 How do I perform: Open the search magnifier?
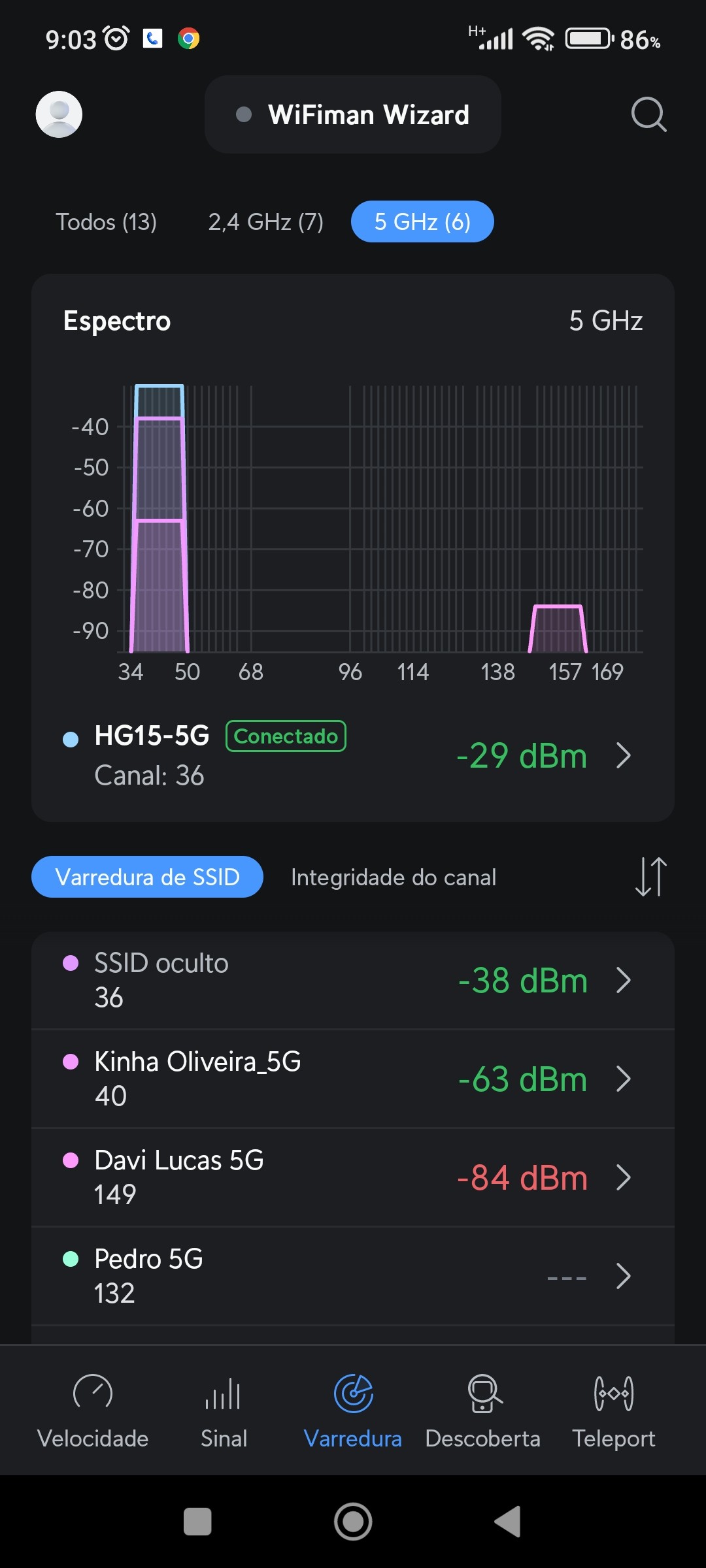tap(648, 115)
